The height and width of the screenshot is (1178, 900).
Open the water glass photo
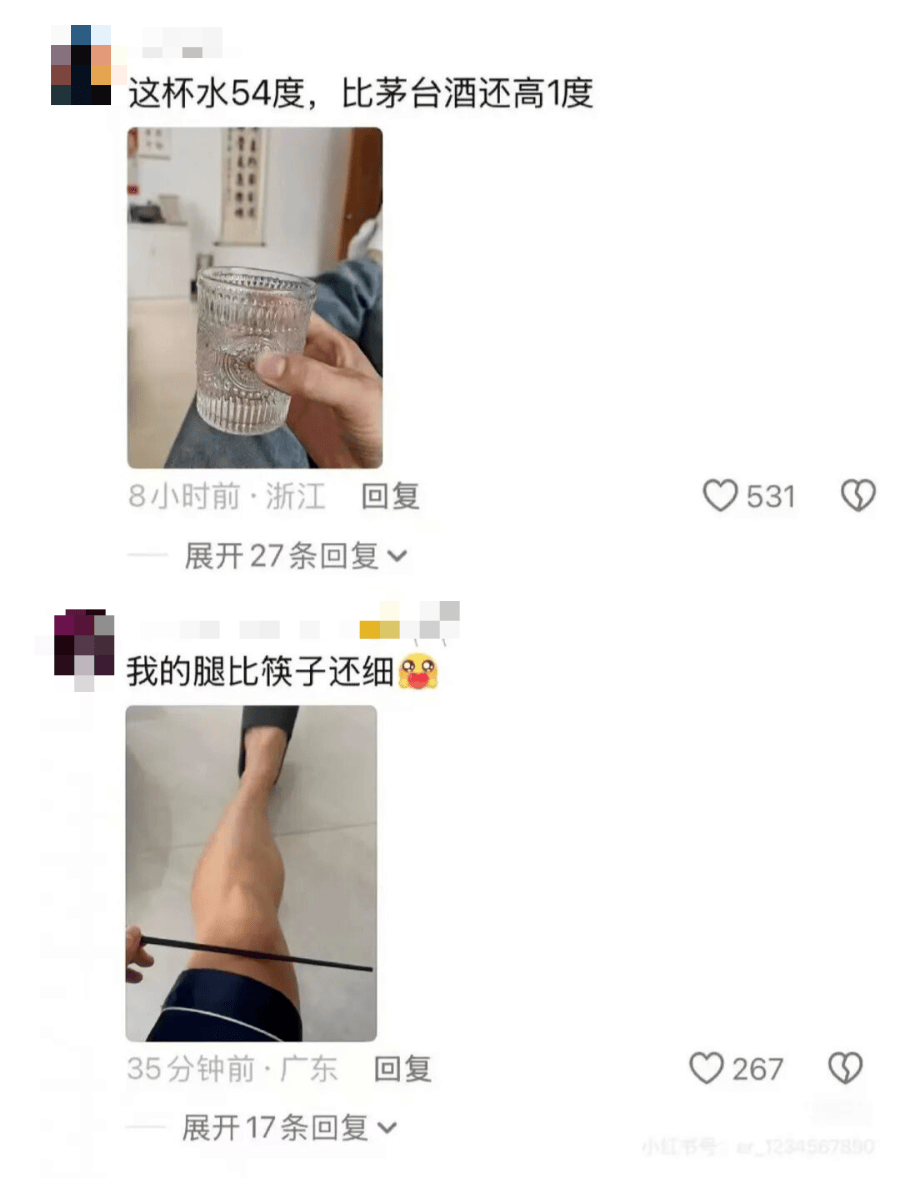pyautogui.click(x=252, y=295)
